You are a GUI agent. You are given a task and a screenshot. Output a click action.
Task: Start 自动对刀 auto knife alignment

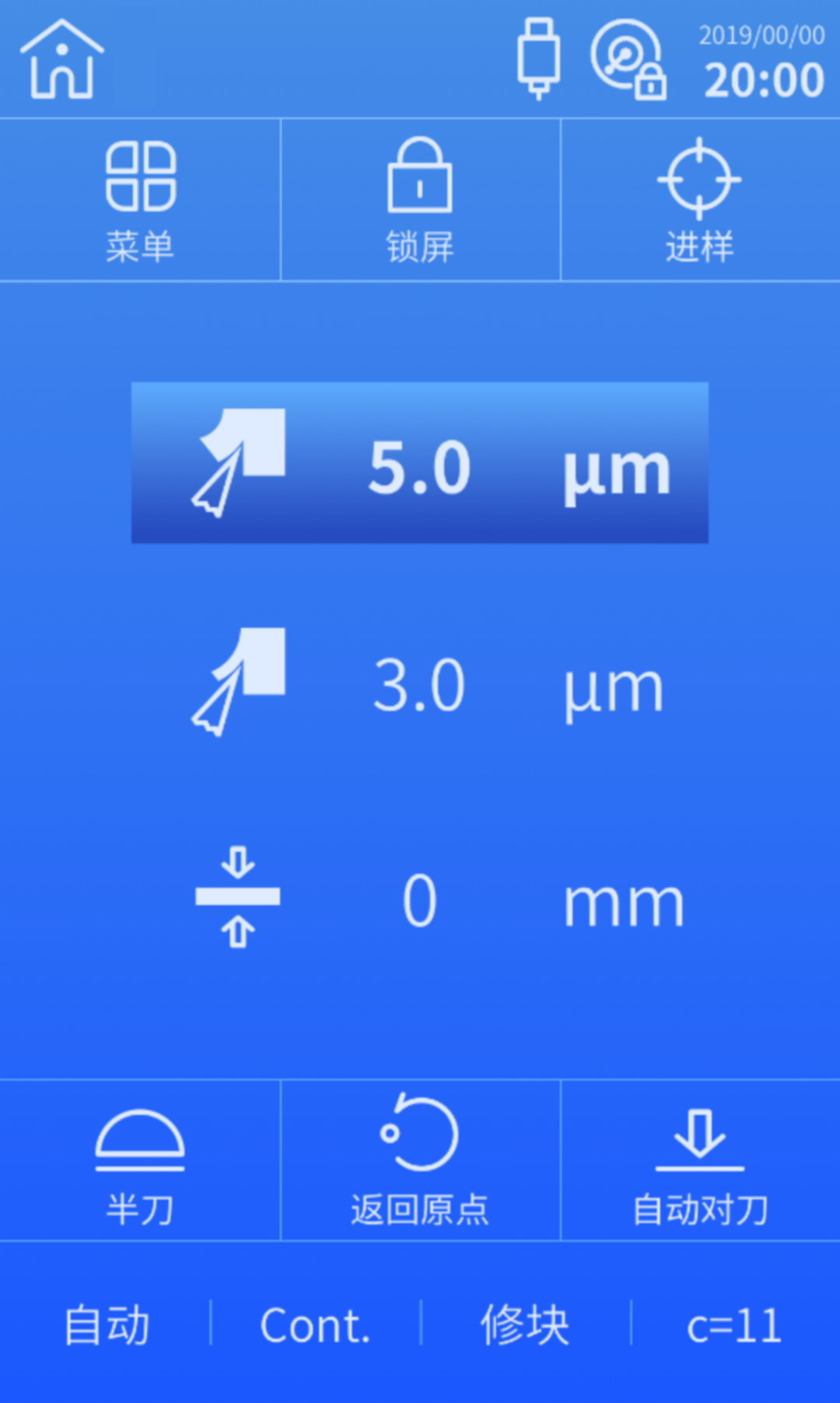pyautogui.click(x=699, y=1159)
